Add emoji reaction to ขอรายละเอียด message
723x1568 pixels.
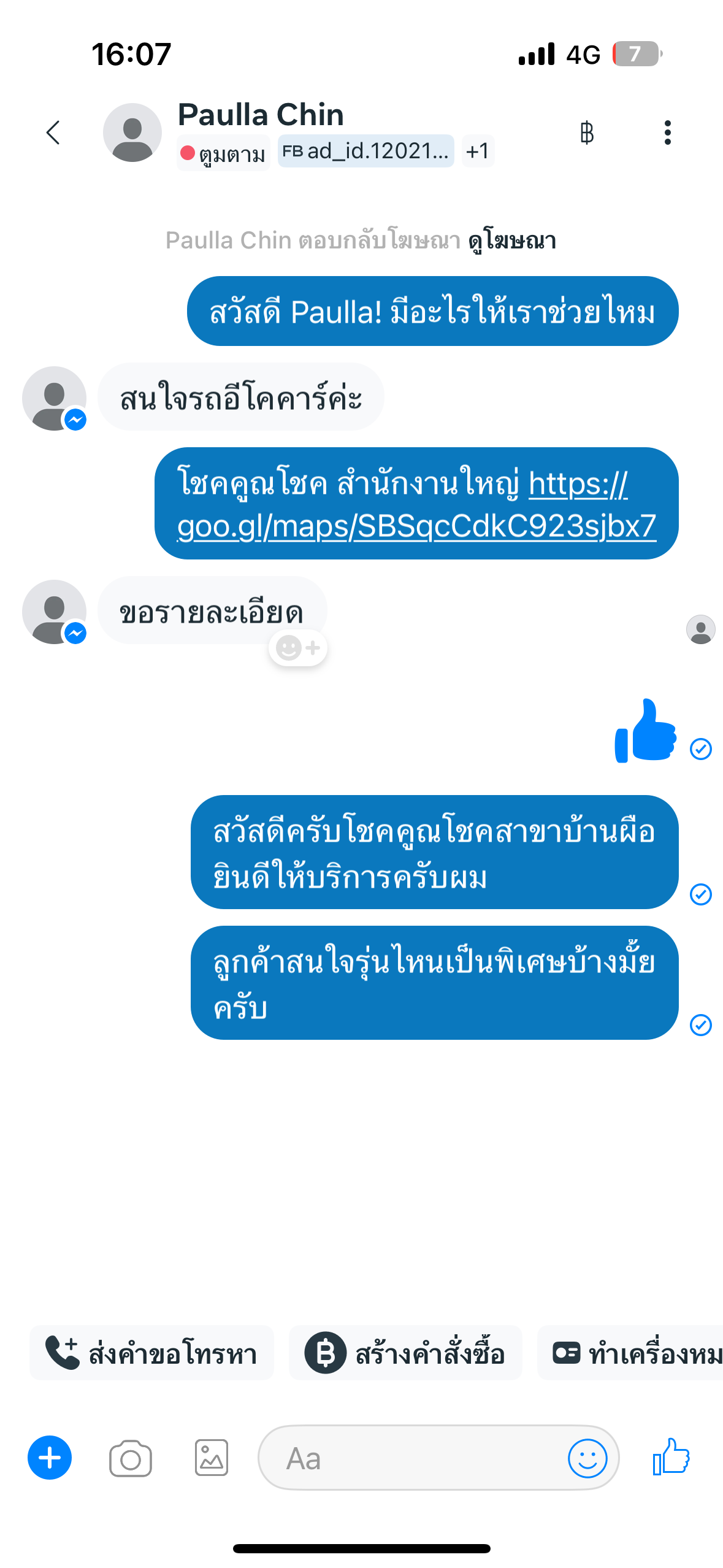298,648
